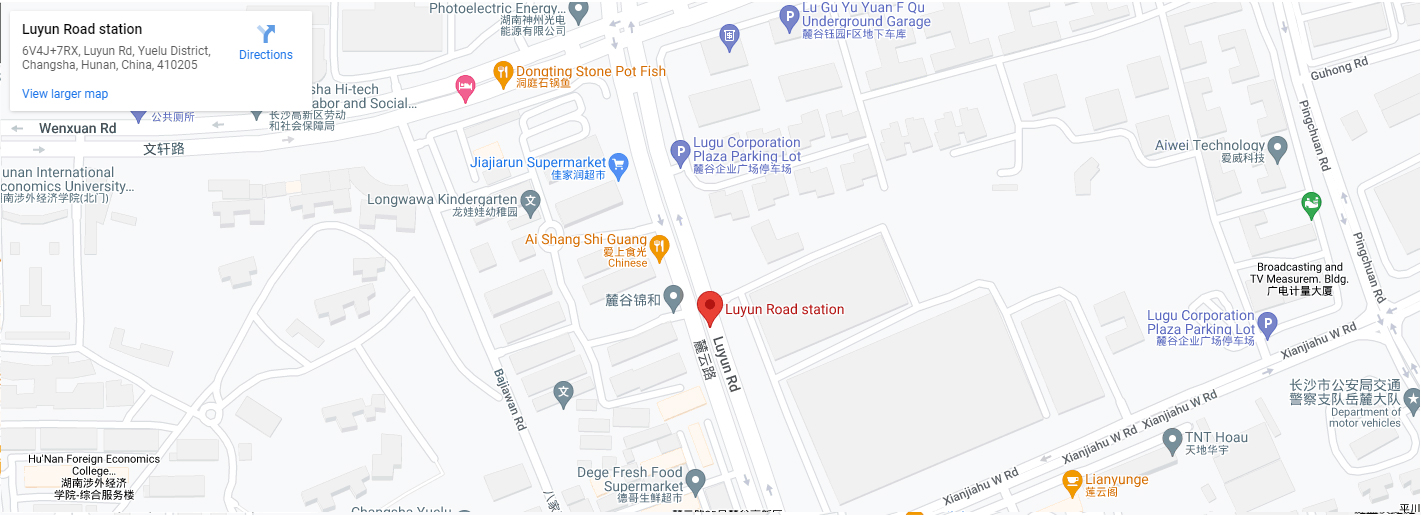Select Lugu Corporation Plaza parking near Xianjiahu Rd

[1267, 323]
